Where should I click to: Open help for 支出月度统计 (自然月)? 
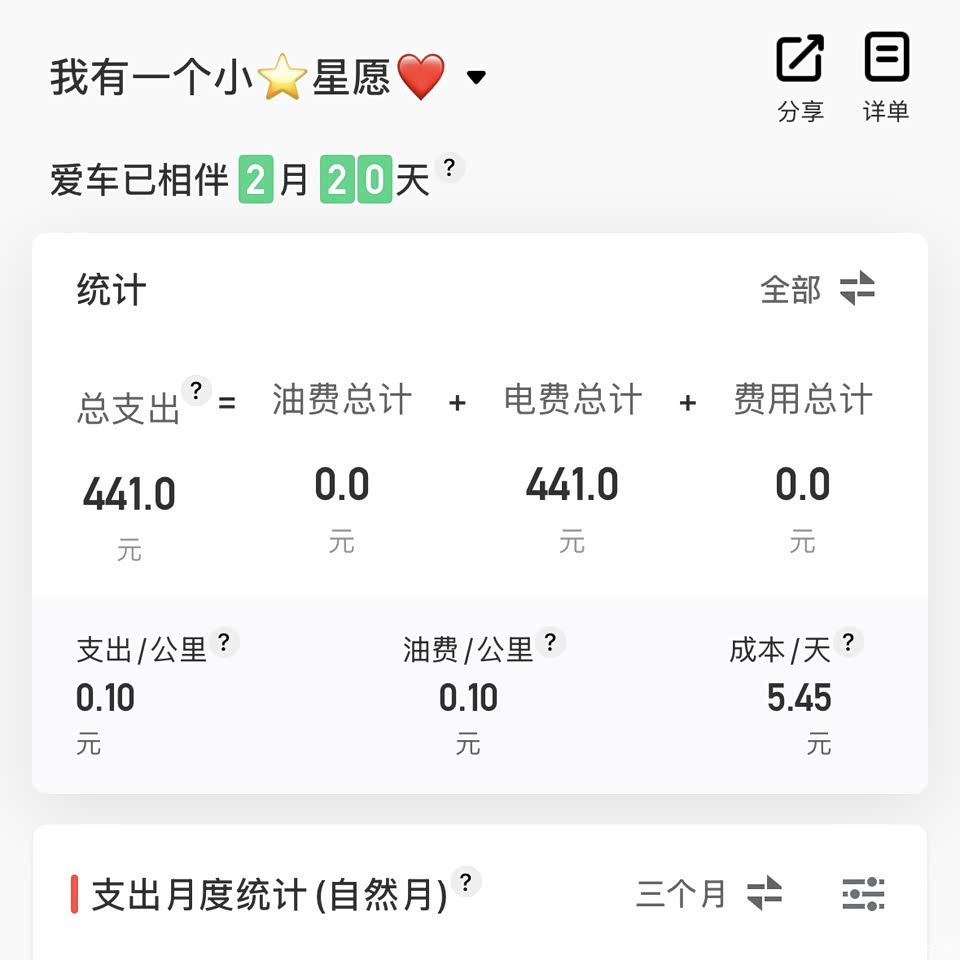tap(466, 882)
